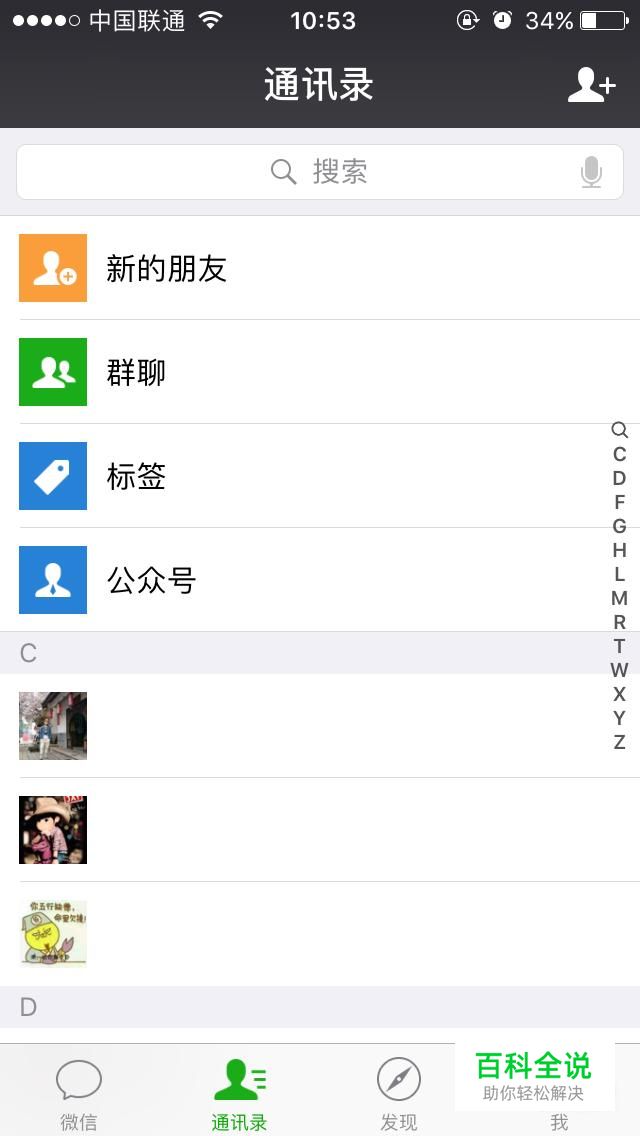The image size is (640, 1136).
Task: Switch to the 发现 discover tab
Action: click(399, 1092)
